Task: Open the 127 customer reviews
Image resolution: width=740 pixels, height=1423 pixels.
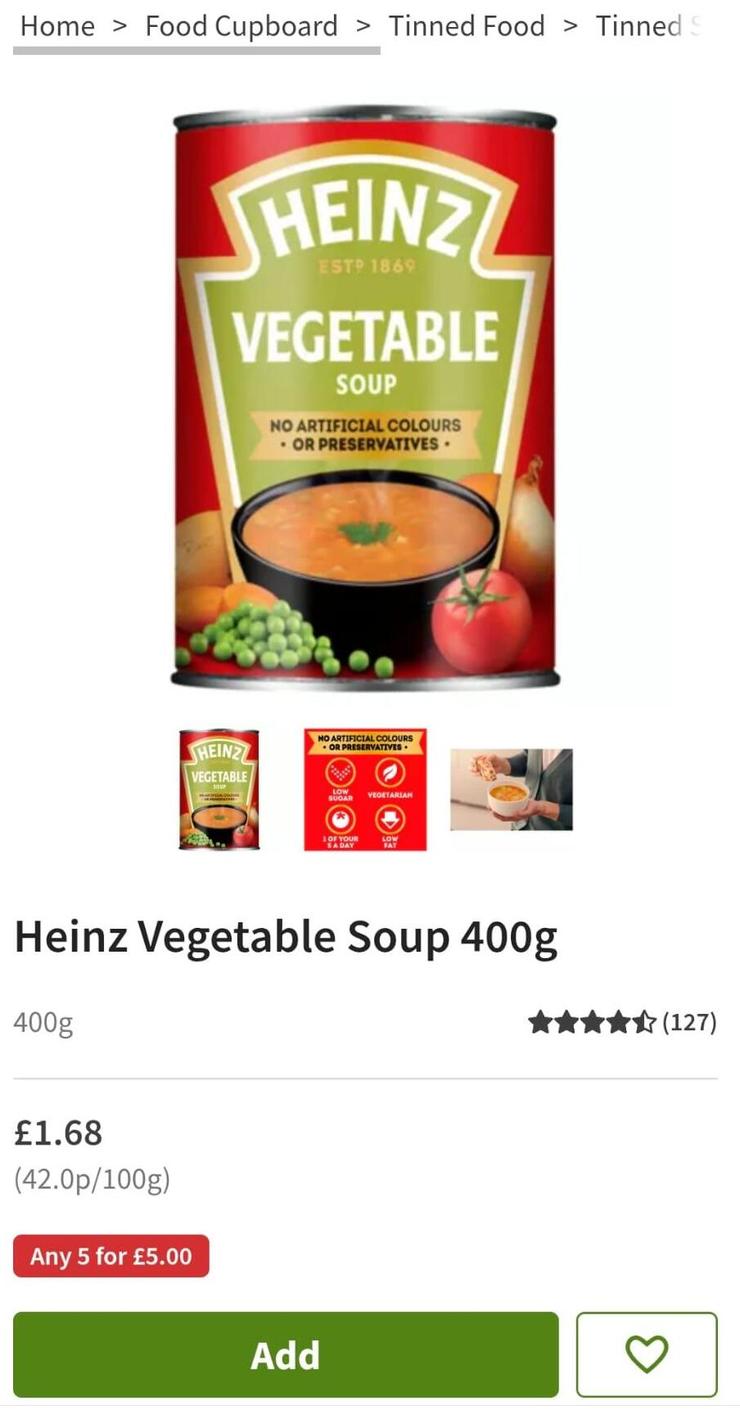Action: pos(622,1022)
